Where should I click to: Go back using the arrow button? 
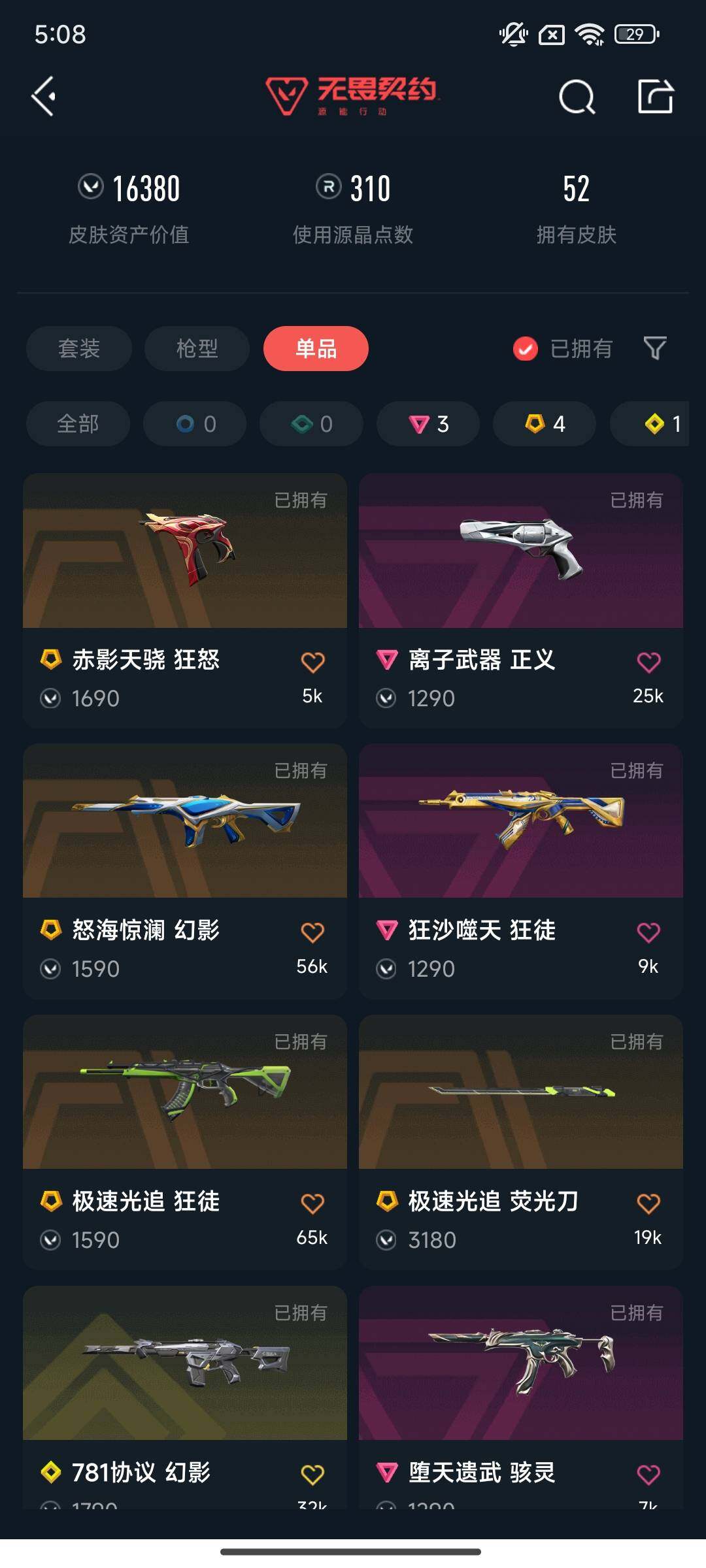pyautogui.click(x=44, y=96)
